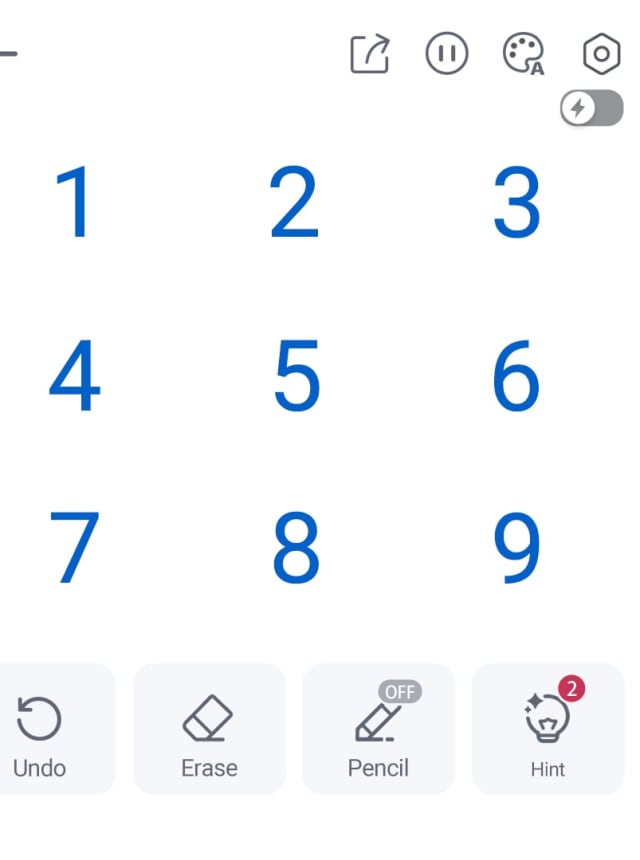Tap the number 8 key
Image resolution: width=640 pixels, height=860 pixels.
pos(296,549)
